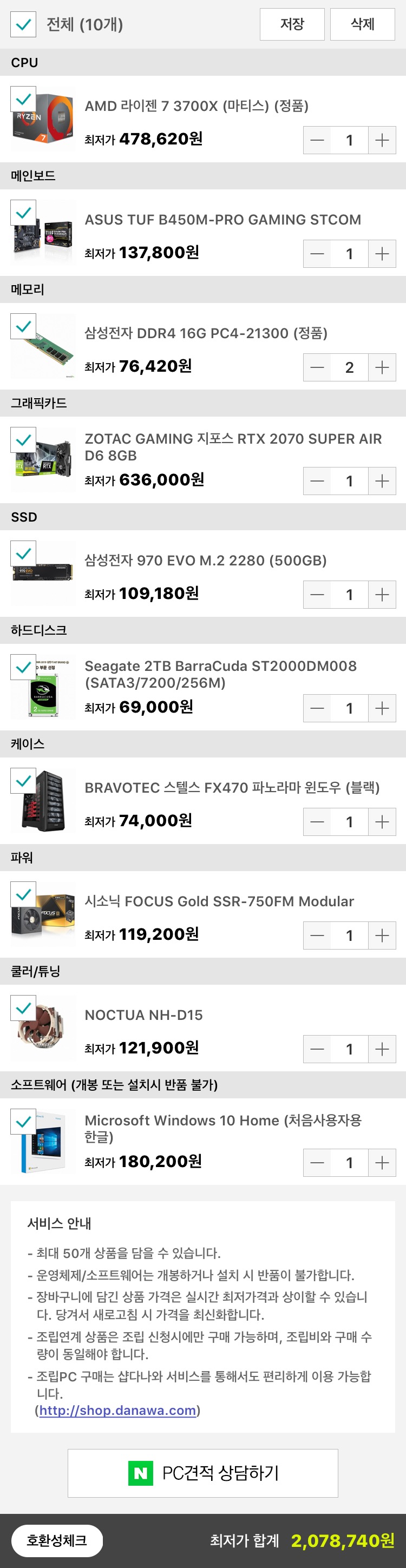Start PC견적 상담하기 consultation
Image resolution: width=406 pixels, height=1568 pixels.
(202, 1473)
